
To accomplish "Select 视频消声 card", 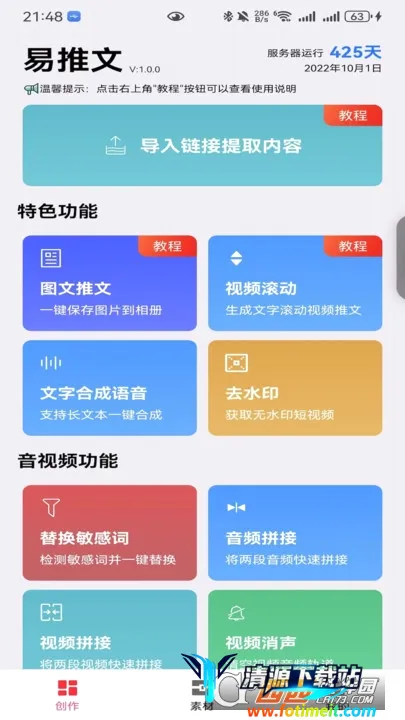I will pos(295,630).
